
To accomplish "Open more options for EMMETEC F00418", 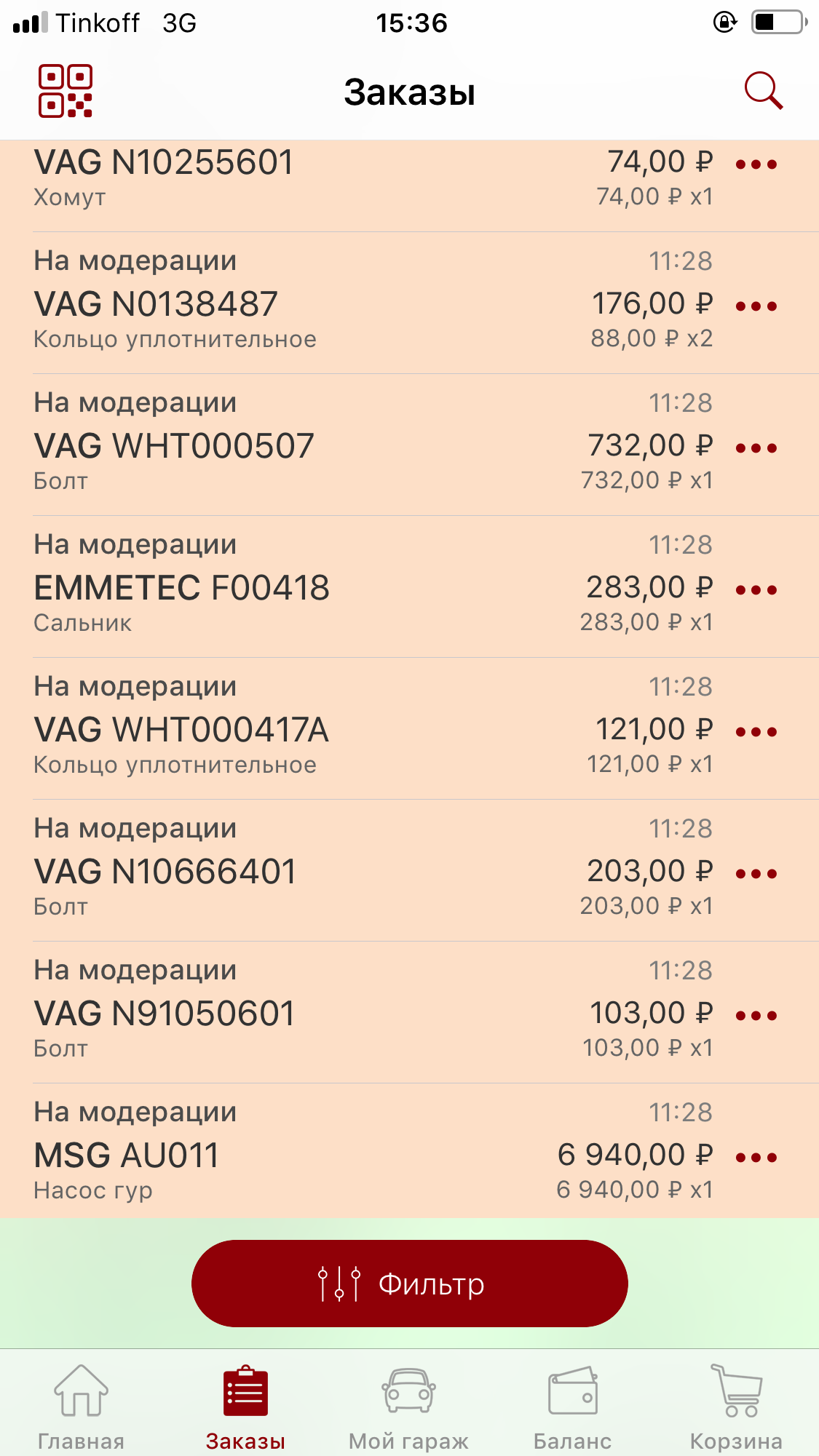I will (756, 590).
